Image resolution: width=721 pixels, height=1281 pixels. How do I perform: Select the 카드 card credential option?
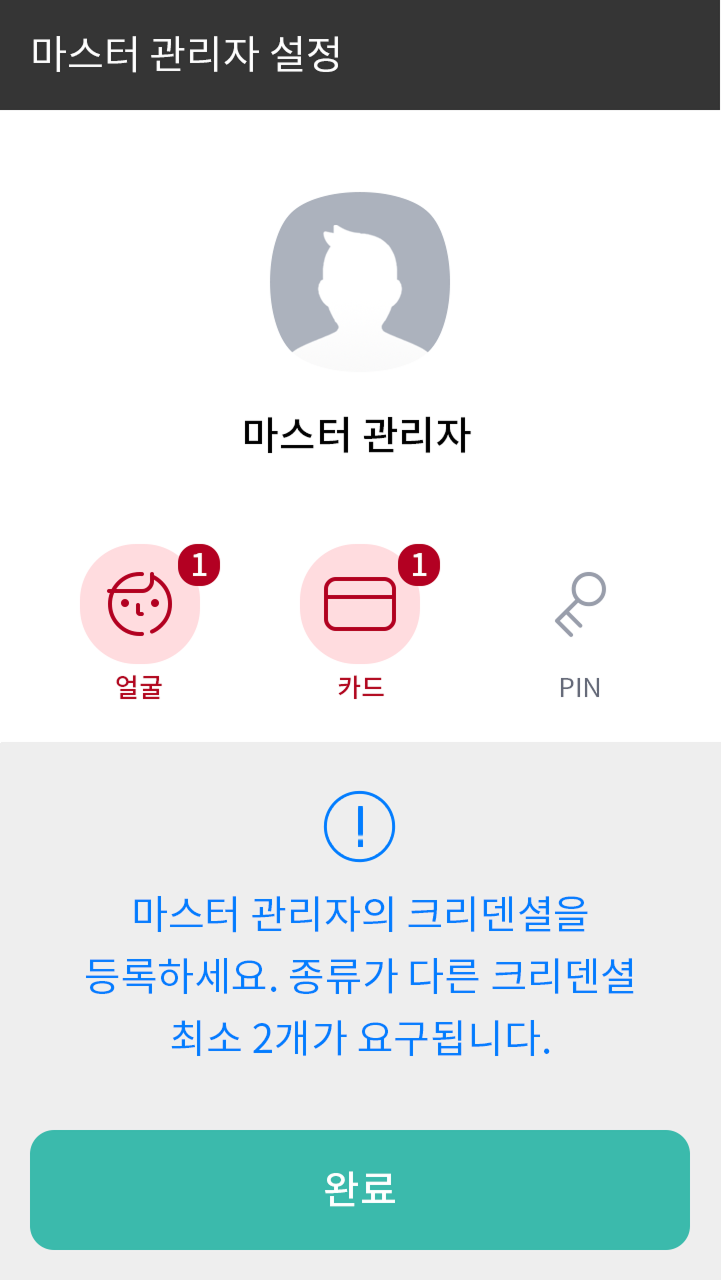tap(360, 604)
